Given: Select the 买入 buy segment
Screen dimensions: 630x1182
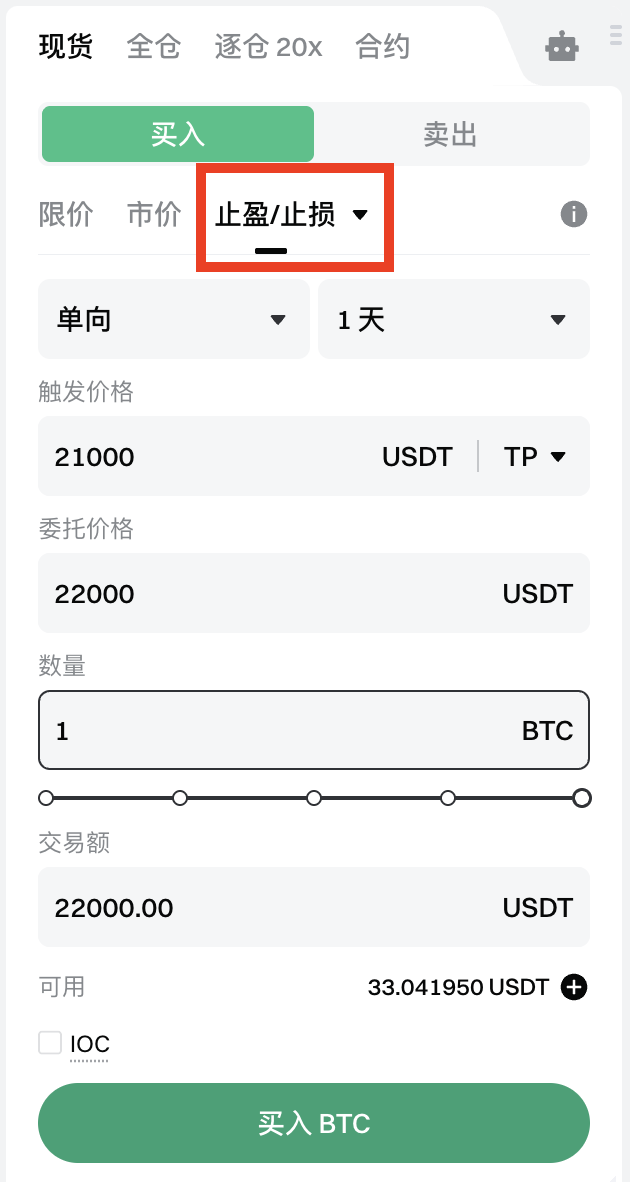Looking at the screenshot, I should click(x=178, y=134).
